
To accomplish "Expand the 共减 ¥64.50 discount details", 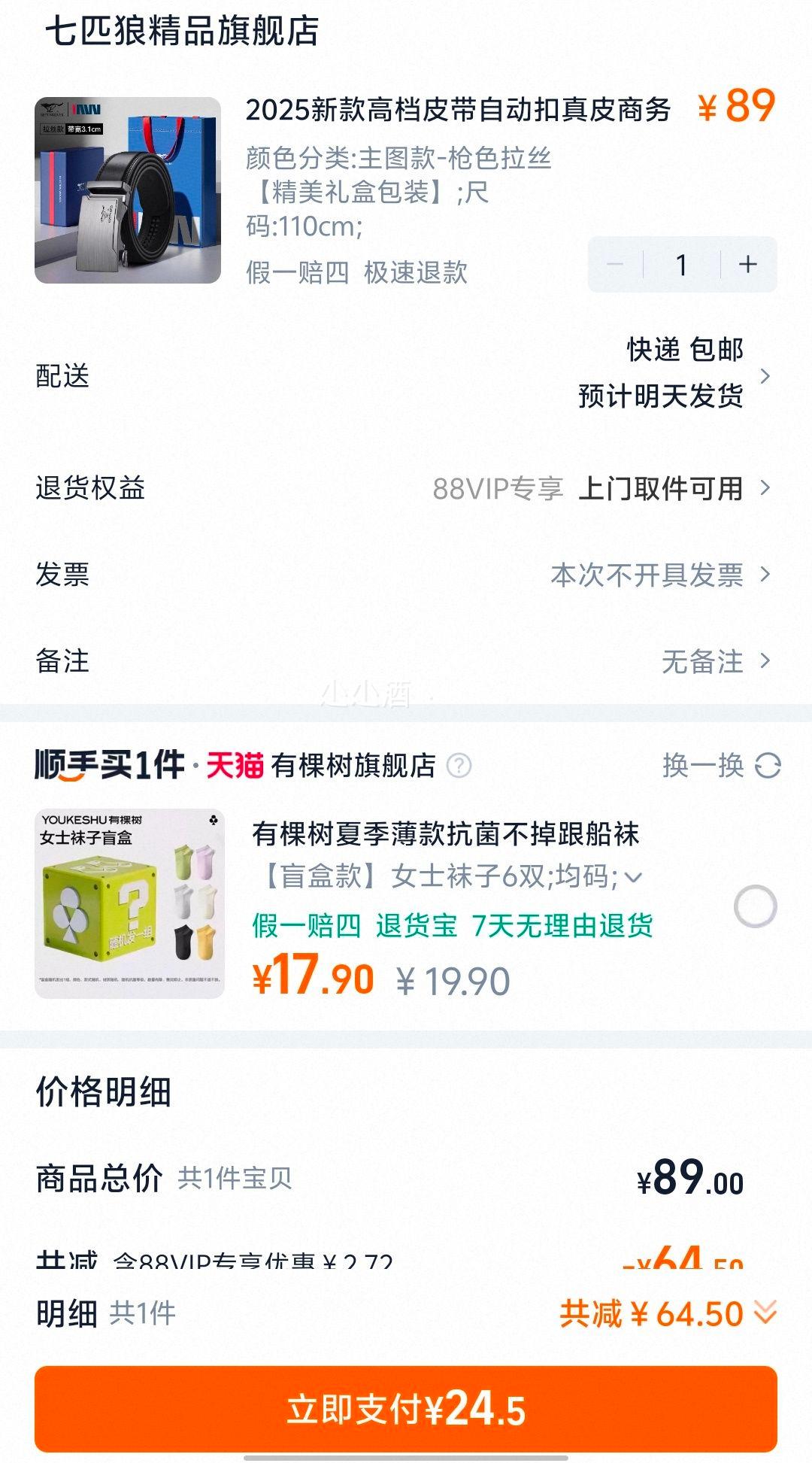I will click(x=668, y=1313).
